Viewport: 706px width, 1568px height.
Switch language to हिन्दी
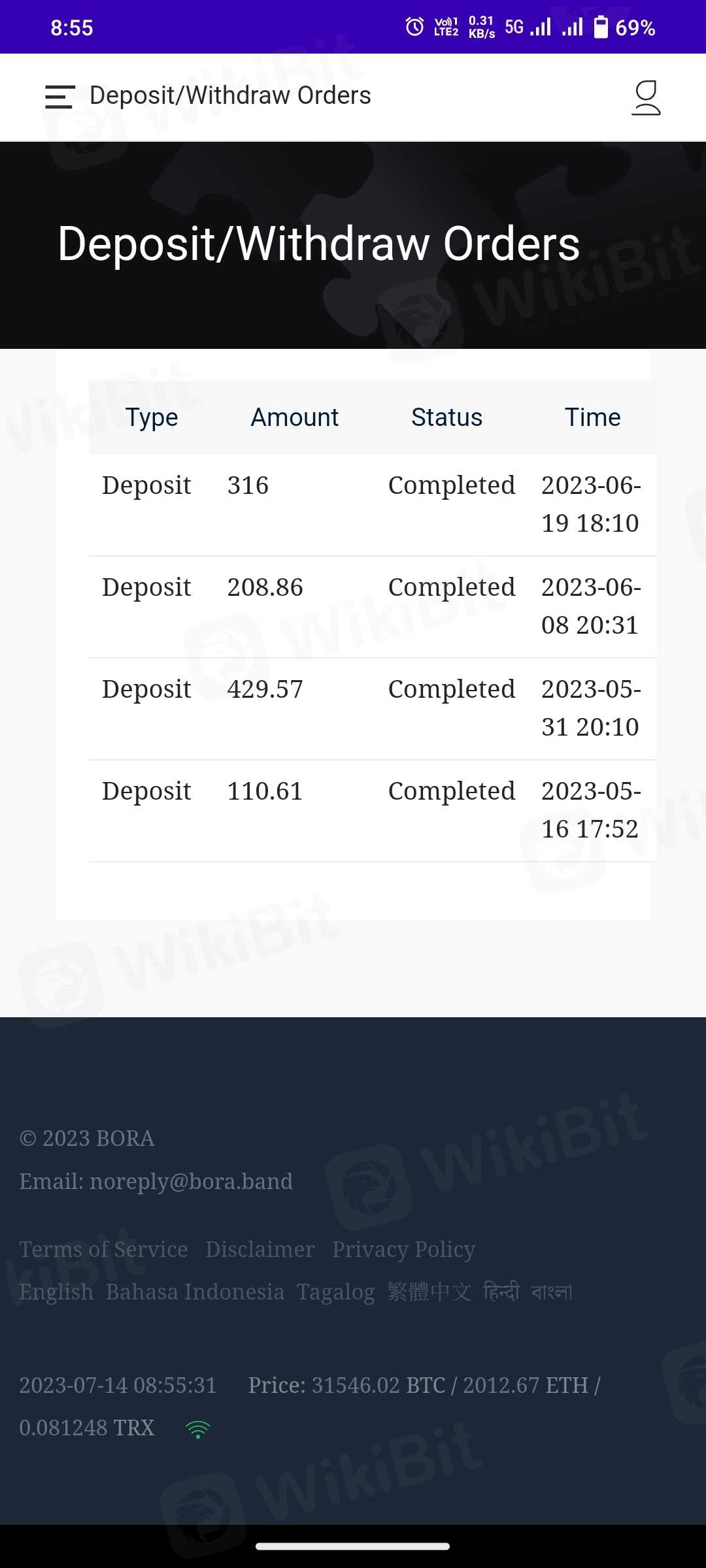[501, 1292]
